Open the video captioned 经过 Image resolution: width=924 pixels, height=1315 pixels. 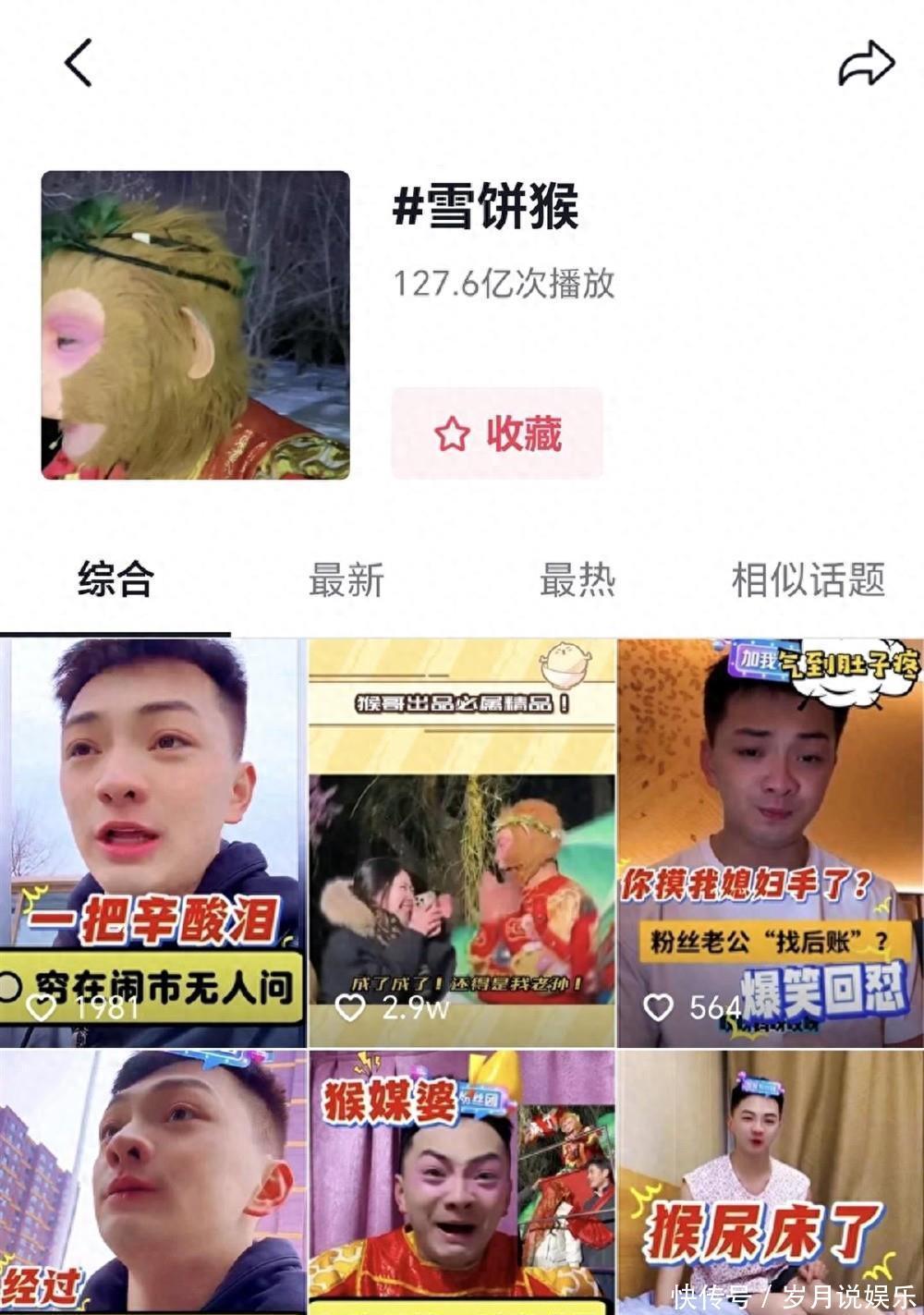pos(152,1183)
